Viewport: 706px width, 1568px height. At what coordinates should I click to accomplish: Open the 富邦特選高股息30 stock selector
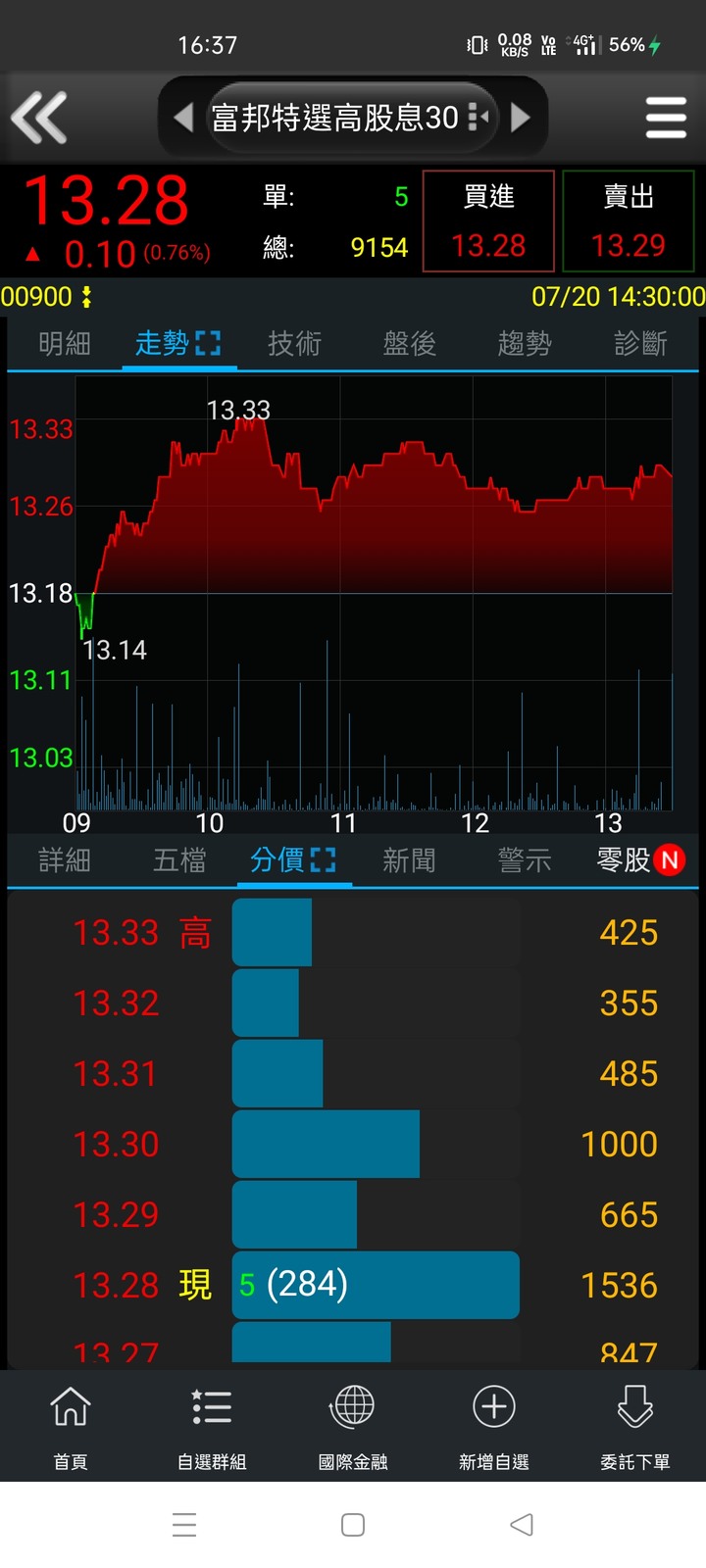pos(351,118)
